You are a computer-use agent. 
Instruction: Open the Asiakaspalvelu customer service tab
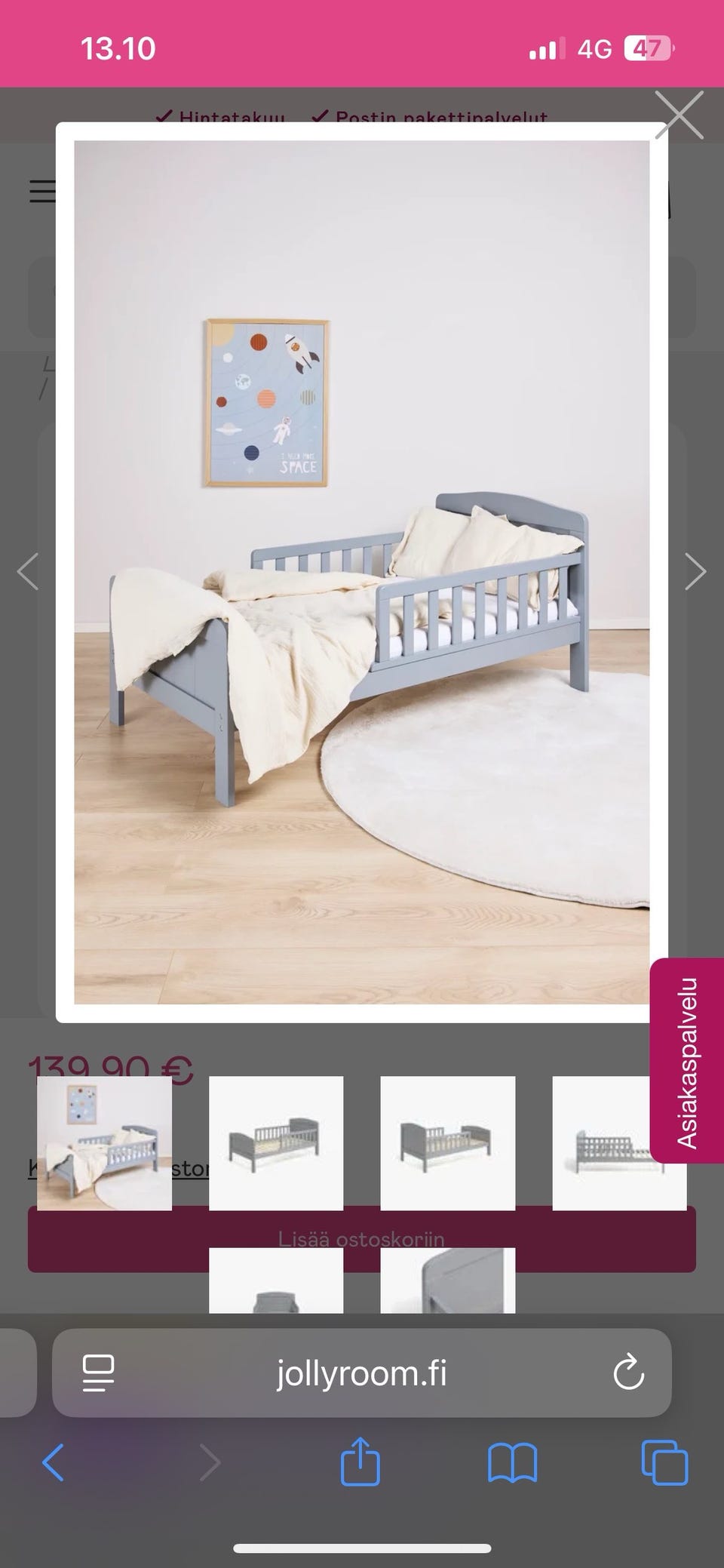[x=686, y=1061]
